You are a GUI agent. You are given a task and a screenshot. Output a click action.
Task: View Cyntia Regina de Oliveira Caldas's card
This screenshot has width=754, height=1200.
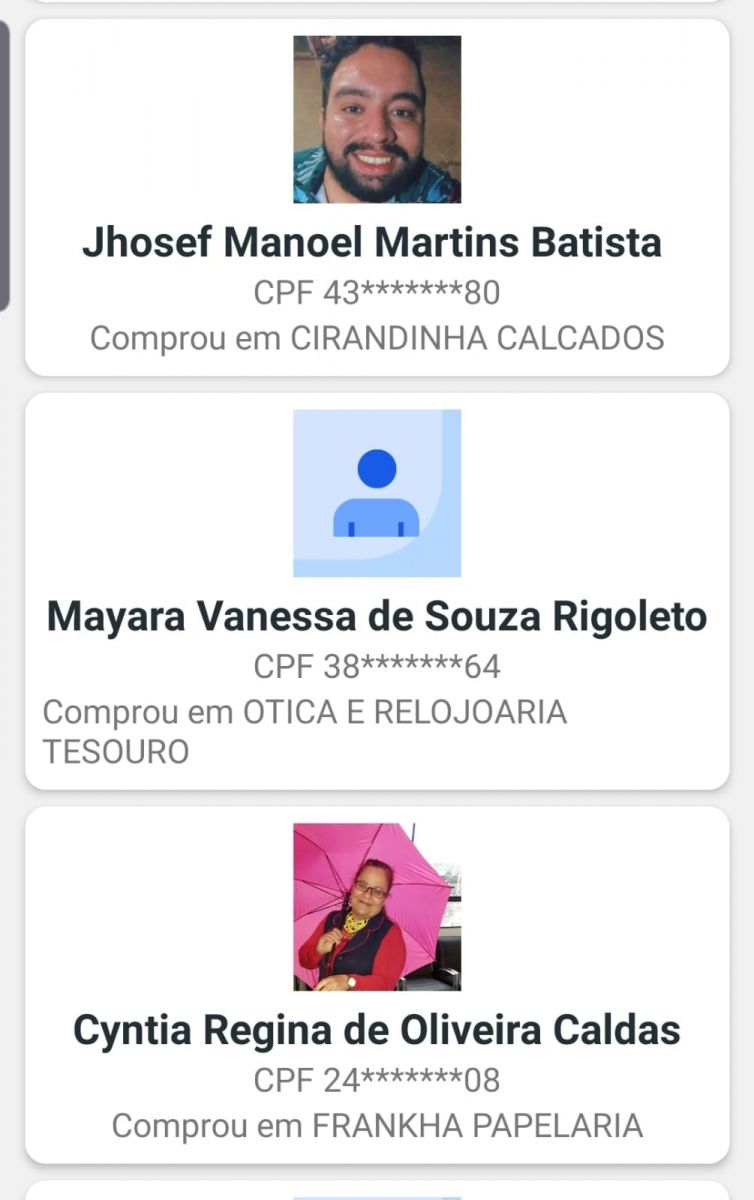coord(376,1031)
